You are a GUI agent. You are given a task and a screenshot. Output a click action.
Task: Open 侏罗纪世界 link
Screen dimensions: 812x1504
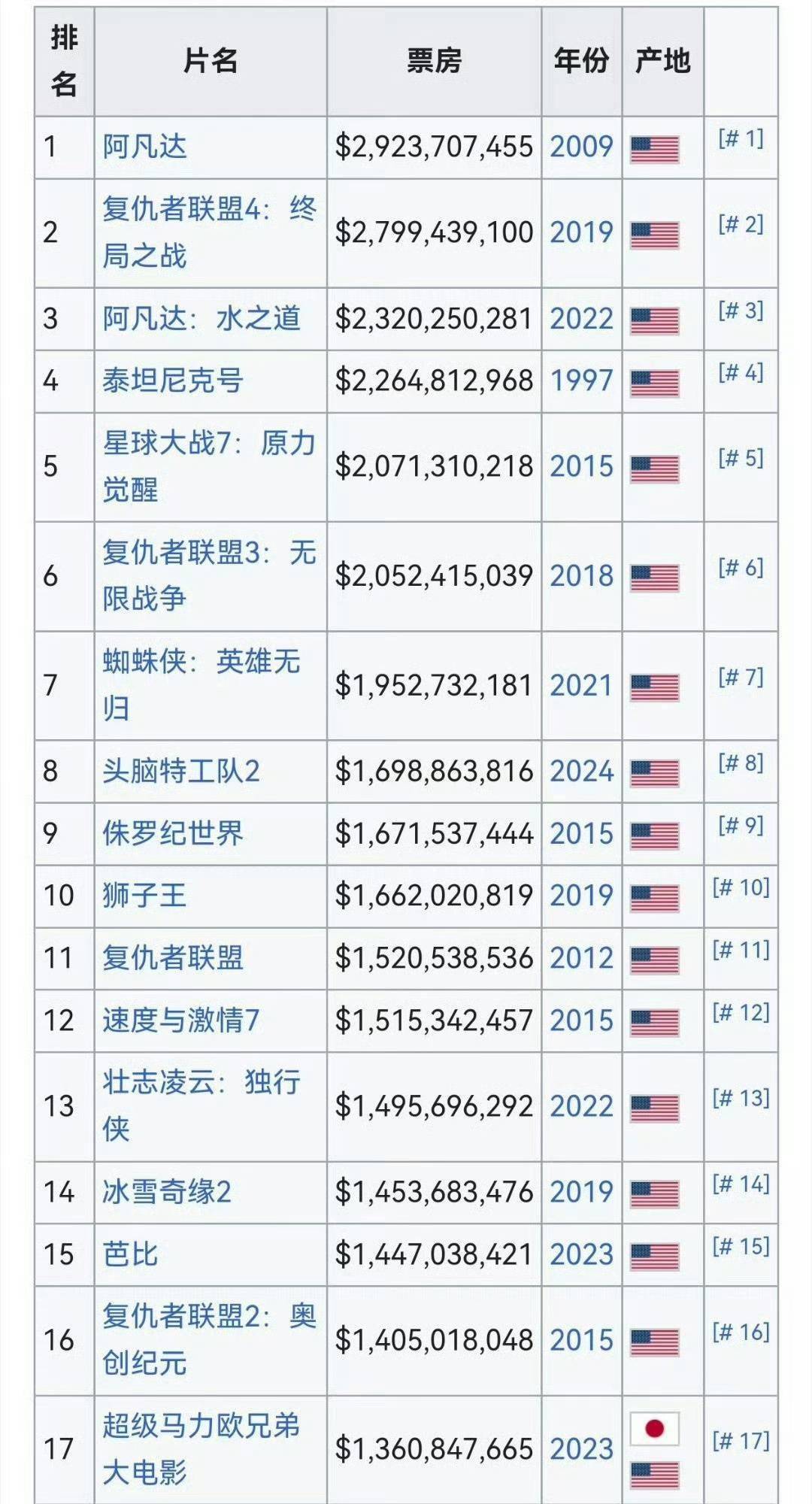[x=173, y=833]
